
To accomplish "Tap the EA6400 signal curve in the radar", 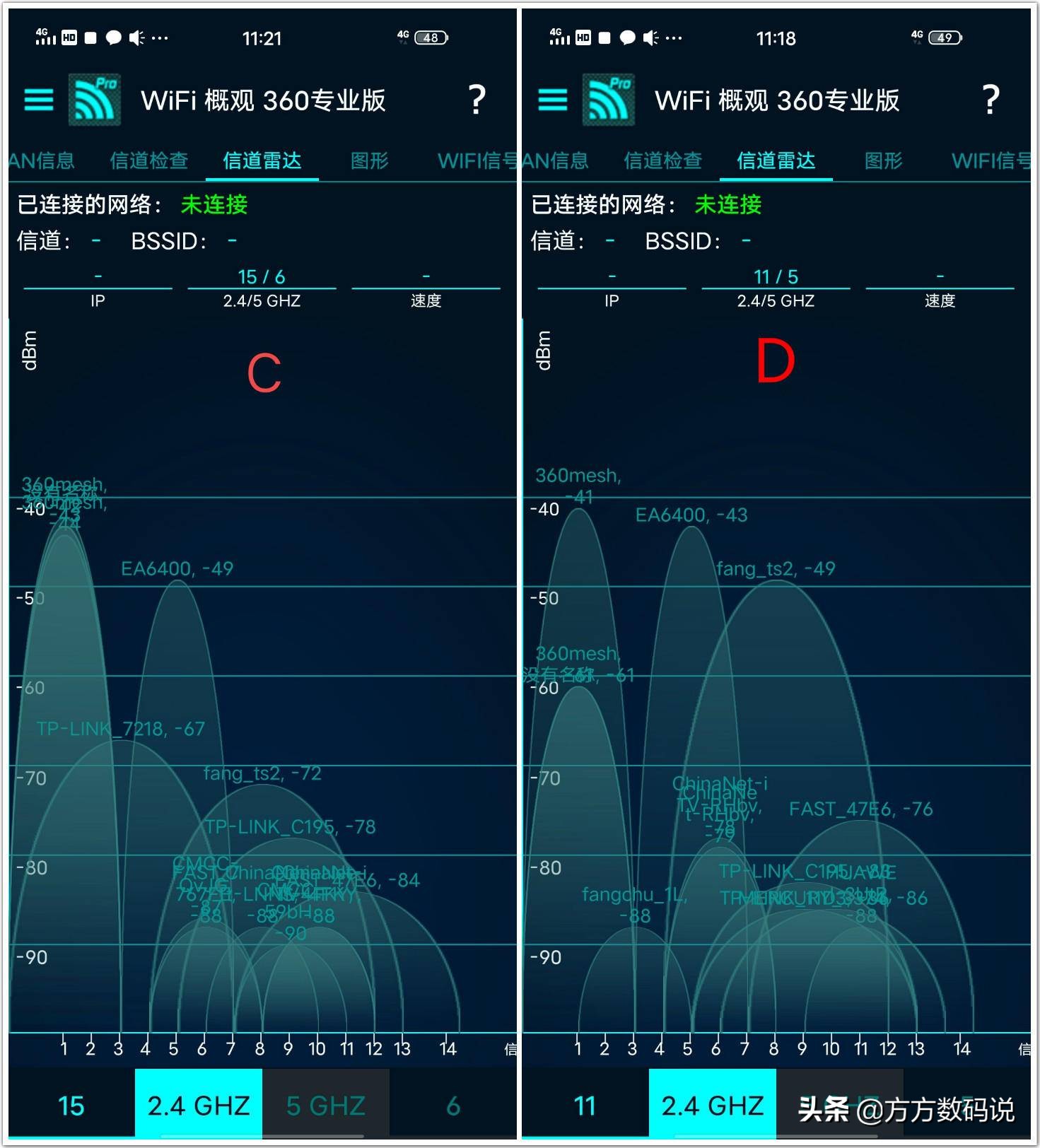I will 177,636.
